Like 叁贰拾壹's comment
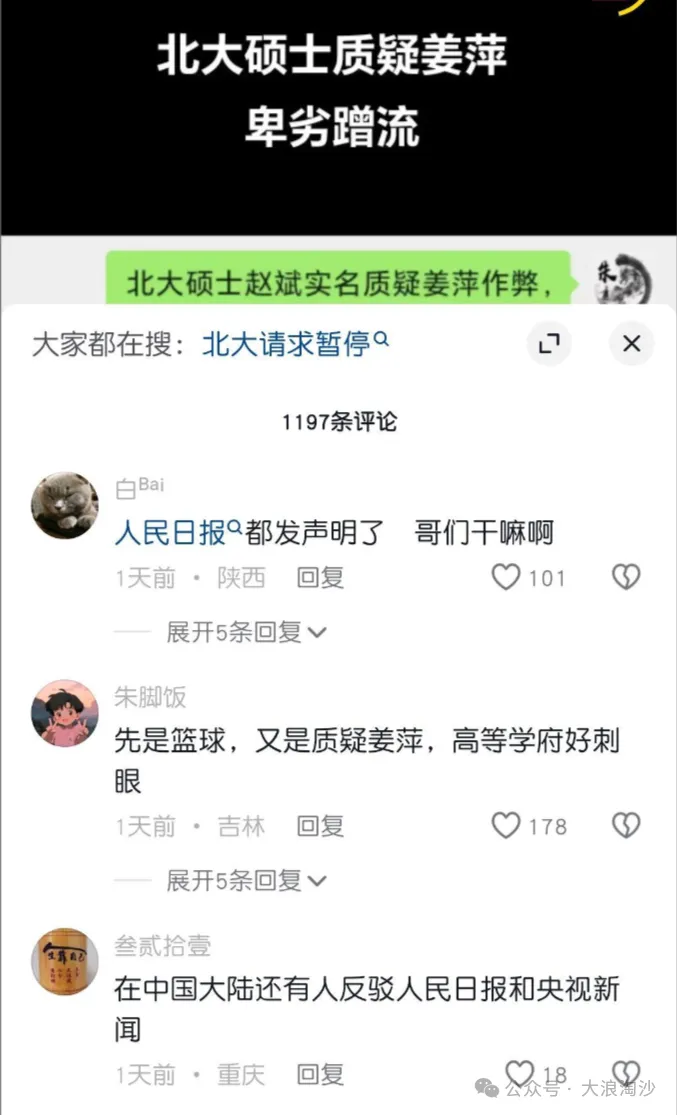 click(519, 1074)
